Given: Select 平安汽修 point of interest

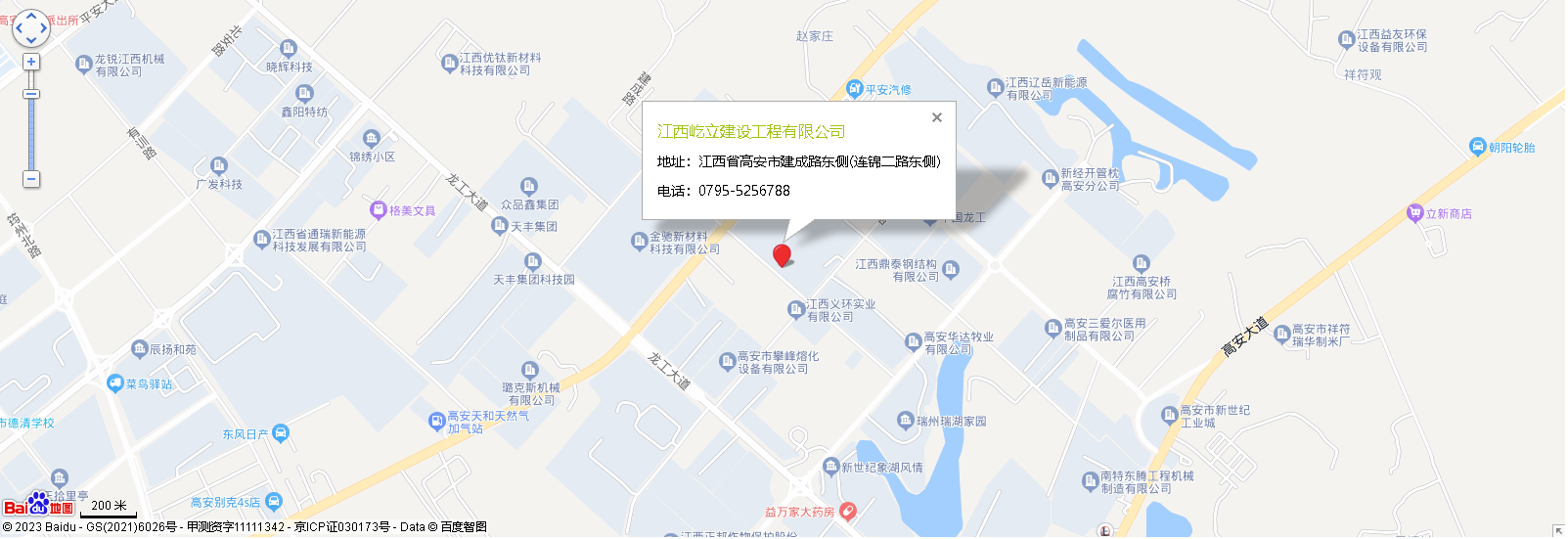Looking at the screenshot, I should 855,89.
